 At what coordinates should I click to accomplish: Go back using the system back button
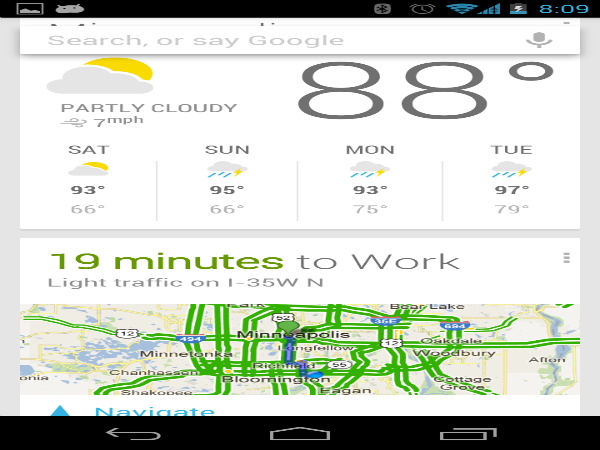pos(131,433)
